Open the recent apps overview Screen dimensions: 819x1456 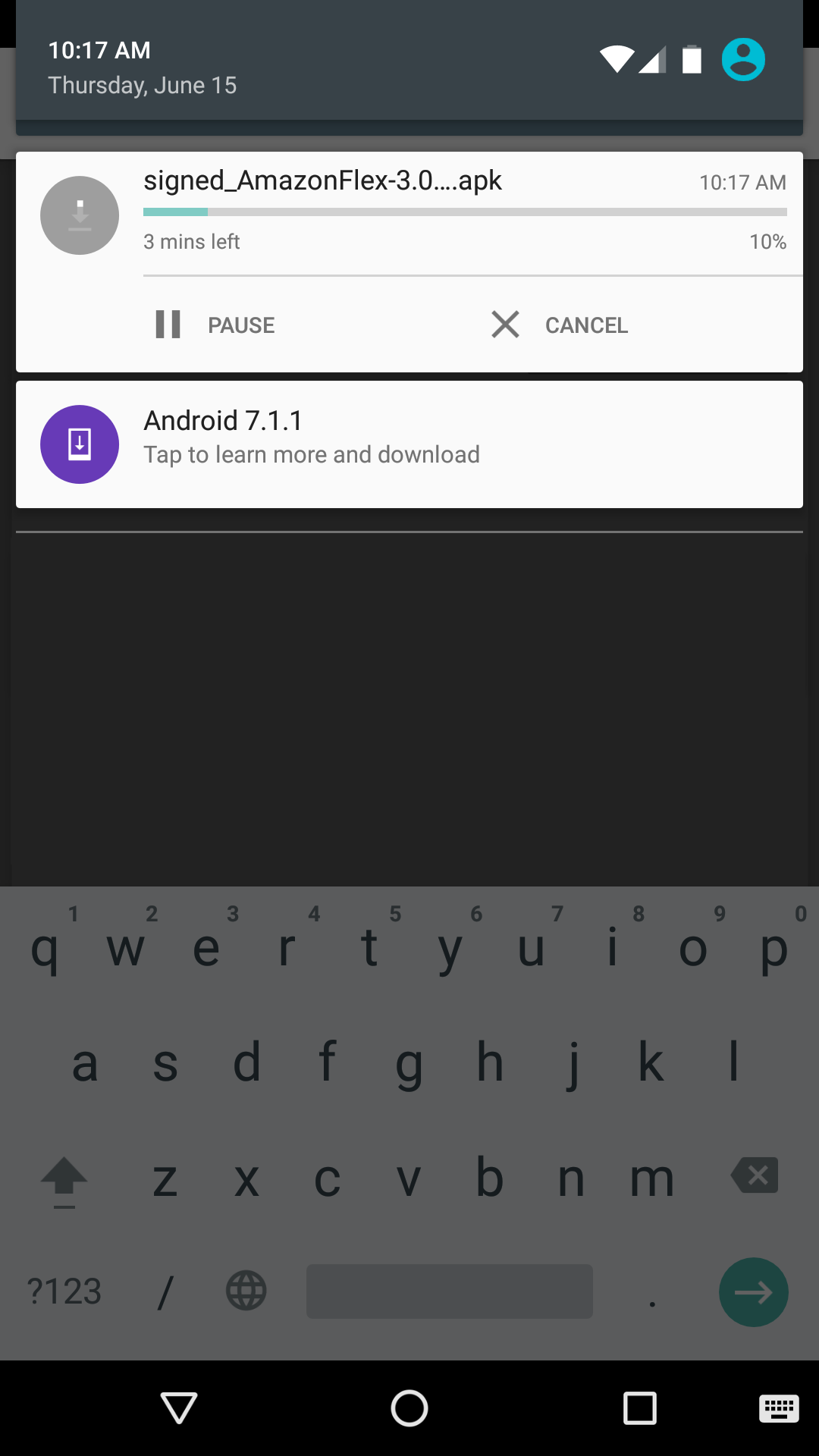(639, 1408)
